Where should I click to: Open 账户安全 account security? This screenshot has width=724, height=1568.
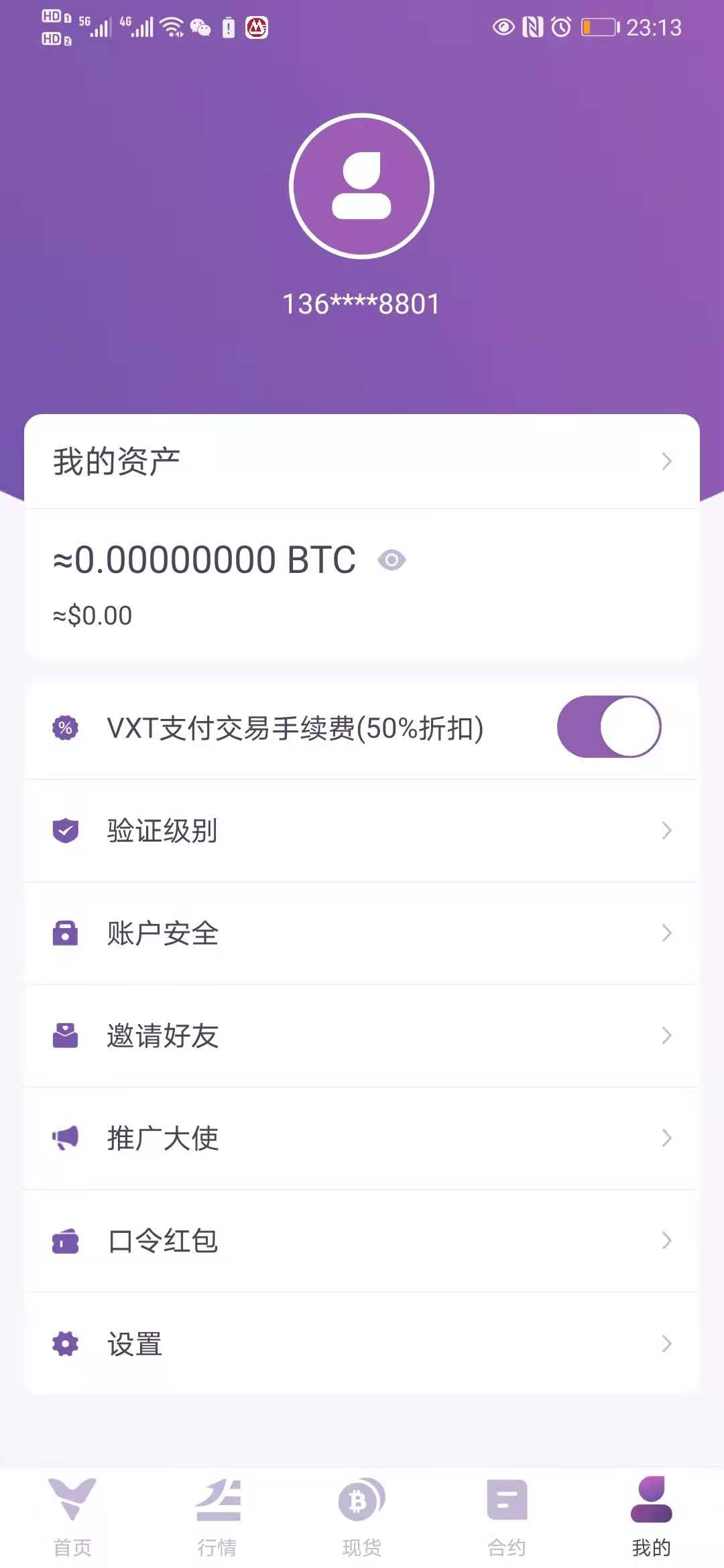362,933
